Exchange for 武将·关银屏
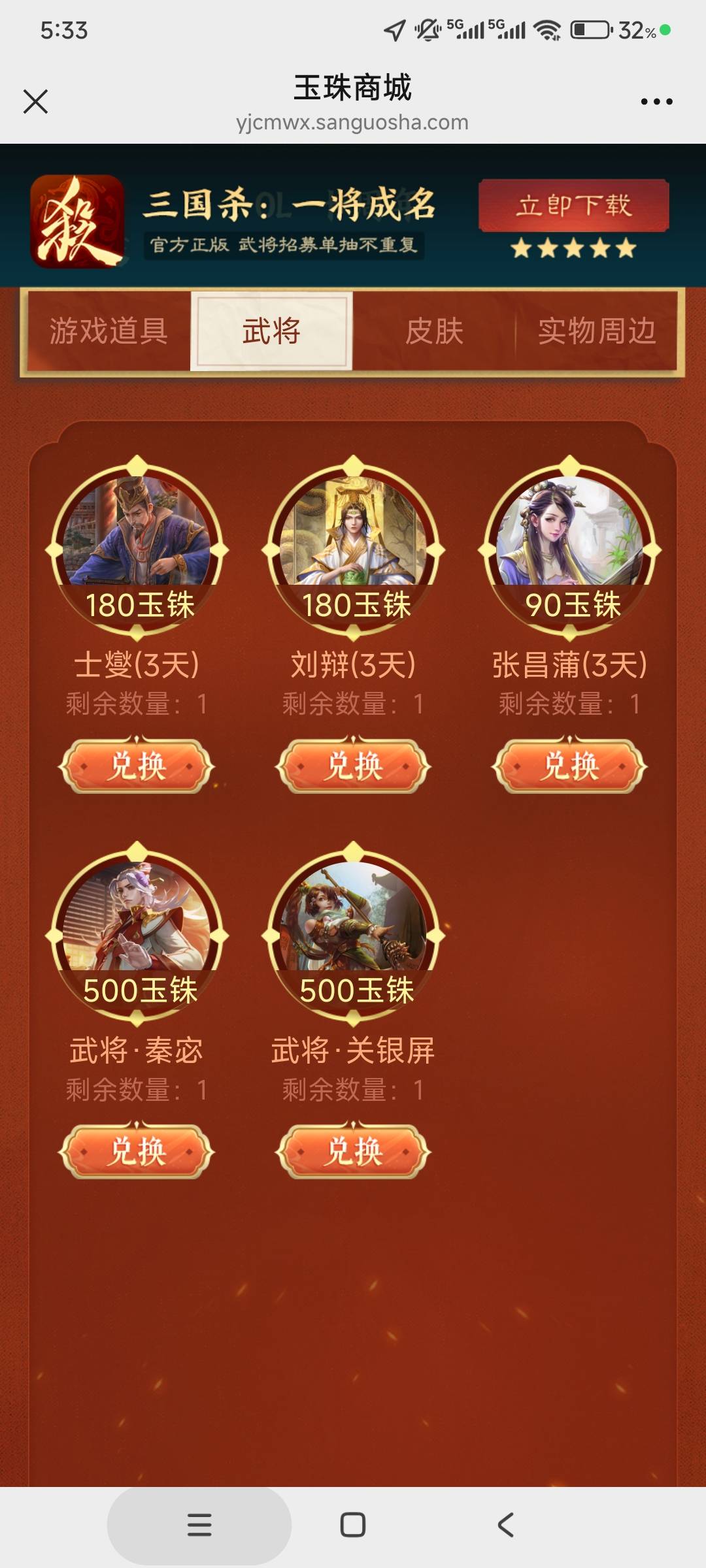 353,1151
